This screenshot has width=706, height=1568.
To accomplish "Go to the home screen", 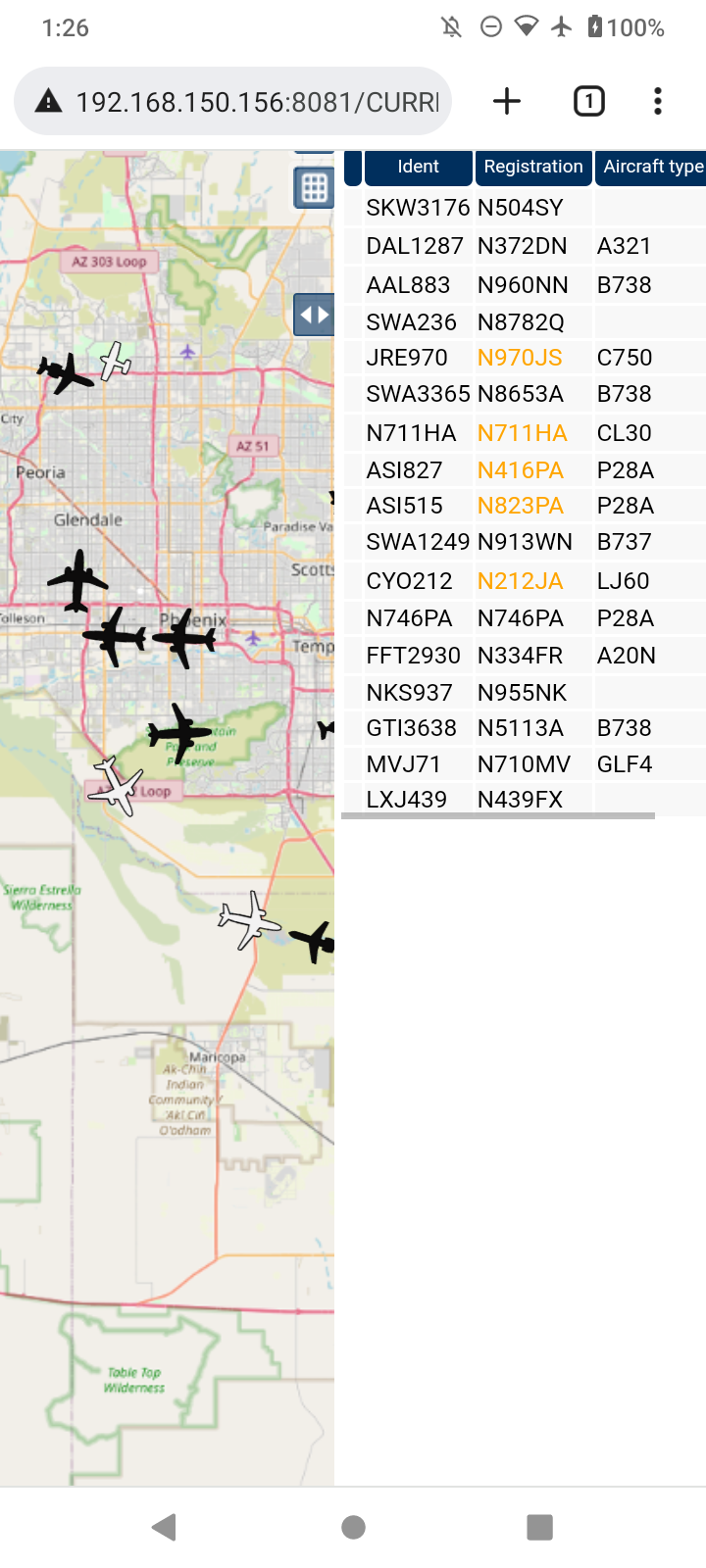I will [x=353, y=1526].
